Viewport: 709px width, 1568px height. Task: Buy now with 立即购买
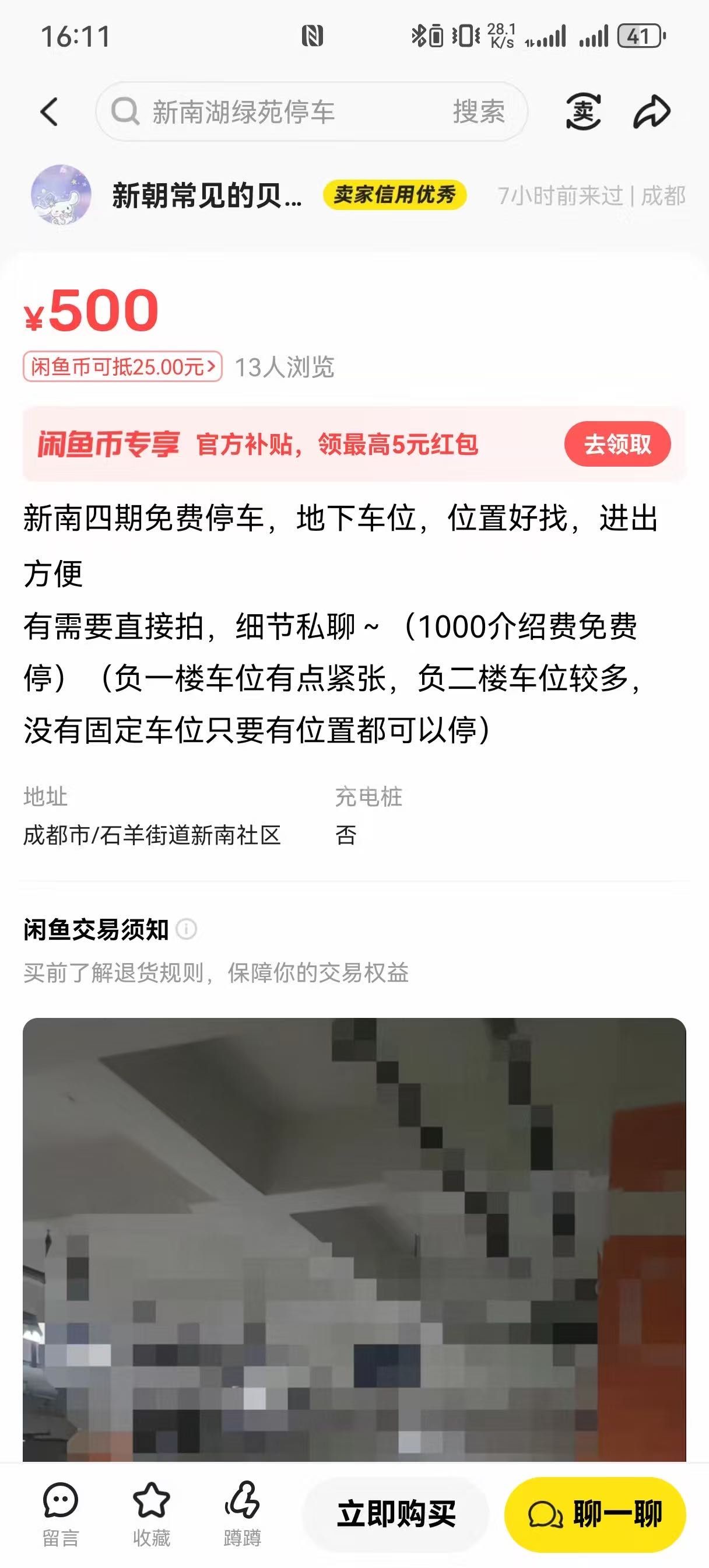[396, 1514]
